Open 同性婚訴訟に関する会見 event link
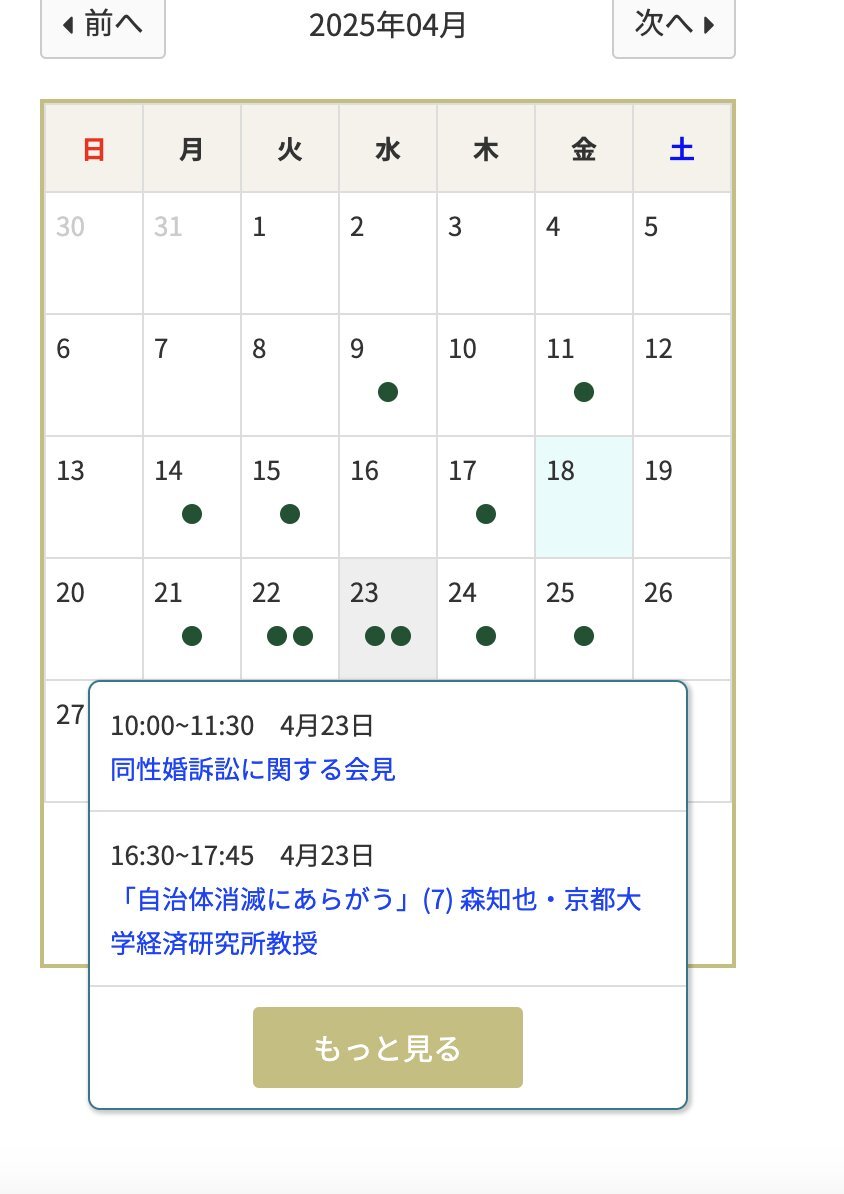The height and width of the screenshot is (1194, 844). pyautogui.click(x=253, y=769)
